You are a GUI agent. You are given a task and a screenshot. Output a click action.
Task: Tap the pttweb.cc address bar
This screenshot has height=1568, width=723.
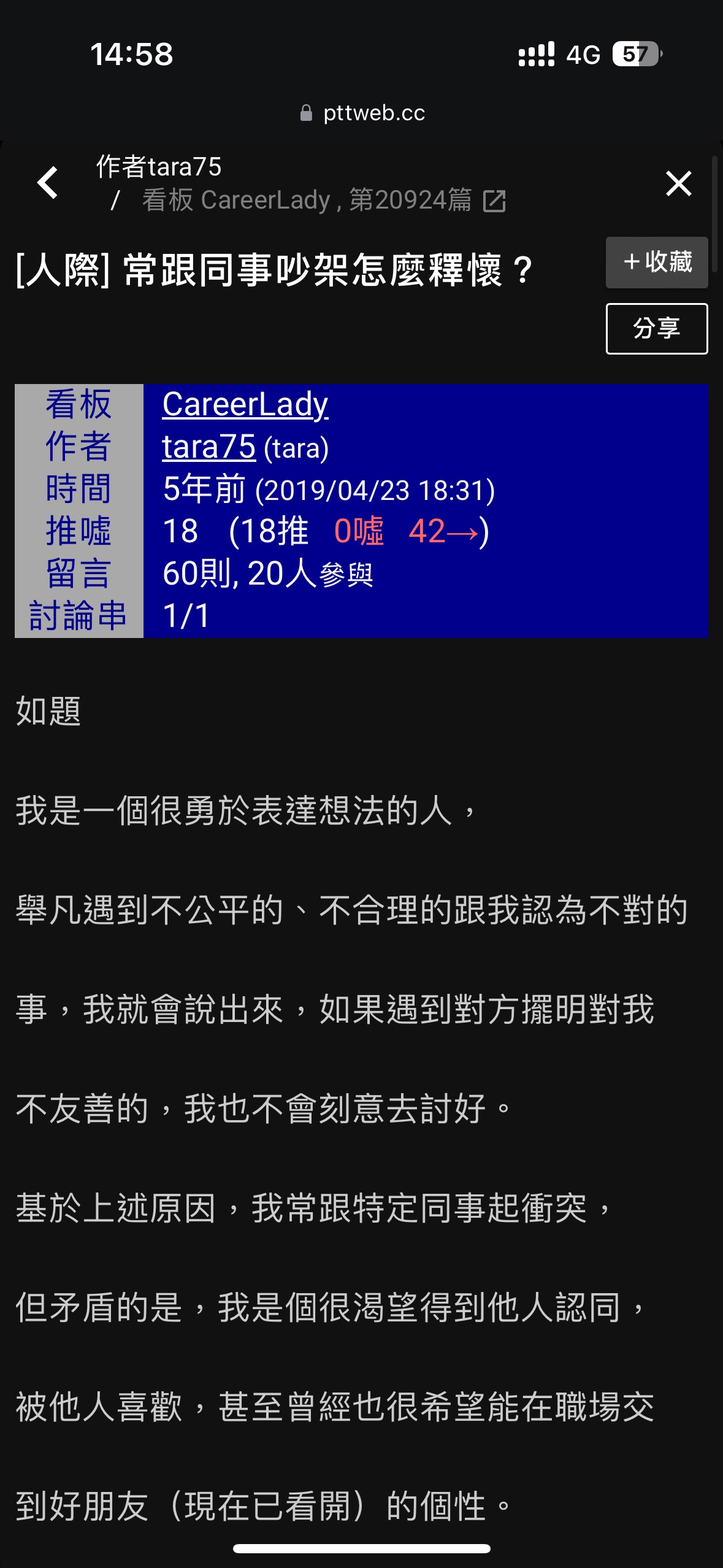pos(362,113)
